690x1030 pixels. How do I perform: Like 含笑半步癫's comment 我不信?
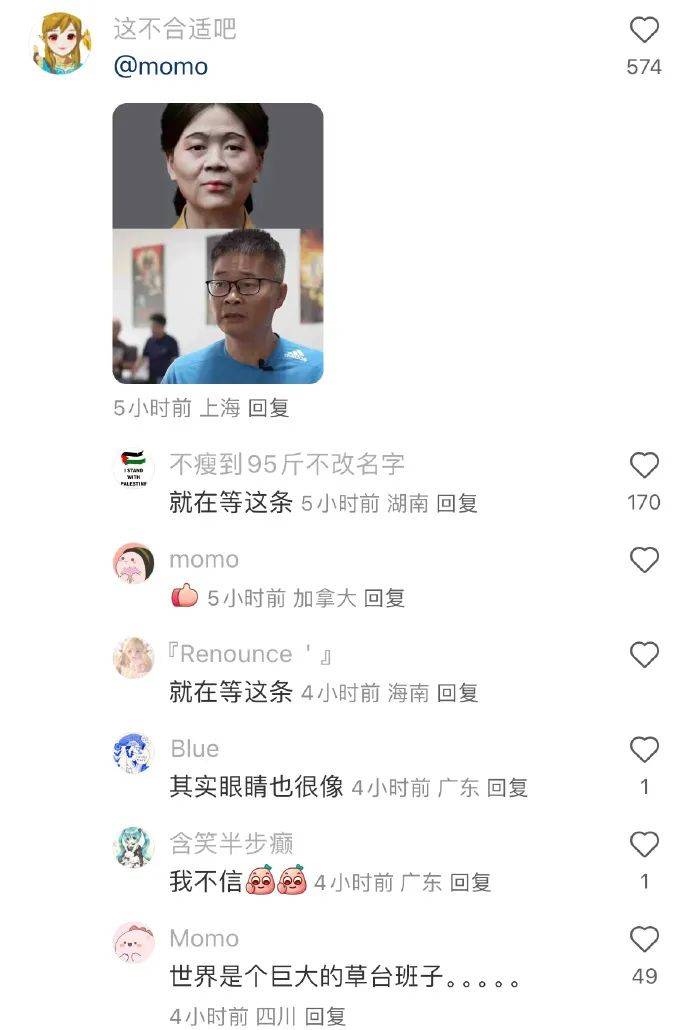coord(644,845)
